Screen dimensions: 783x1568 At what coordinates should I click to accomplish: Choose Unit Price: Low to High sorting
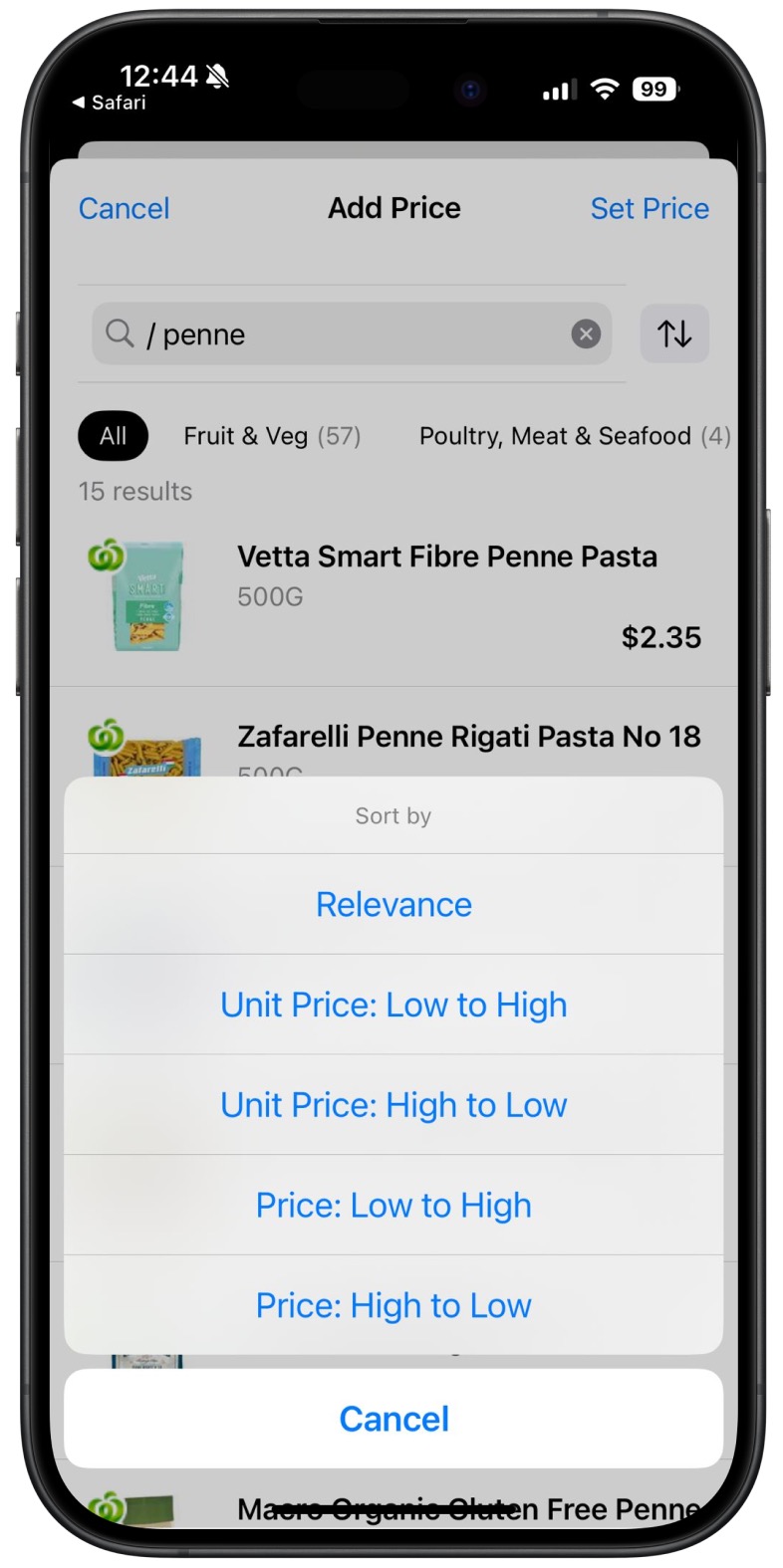(393, 1005)
